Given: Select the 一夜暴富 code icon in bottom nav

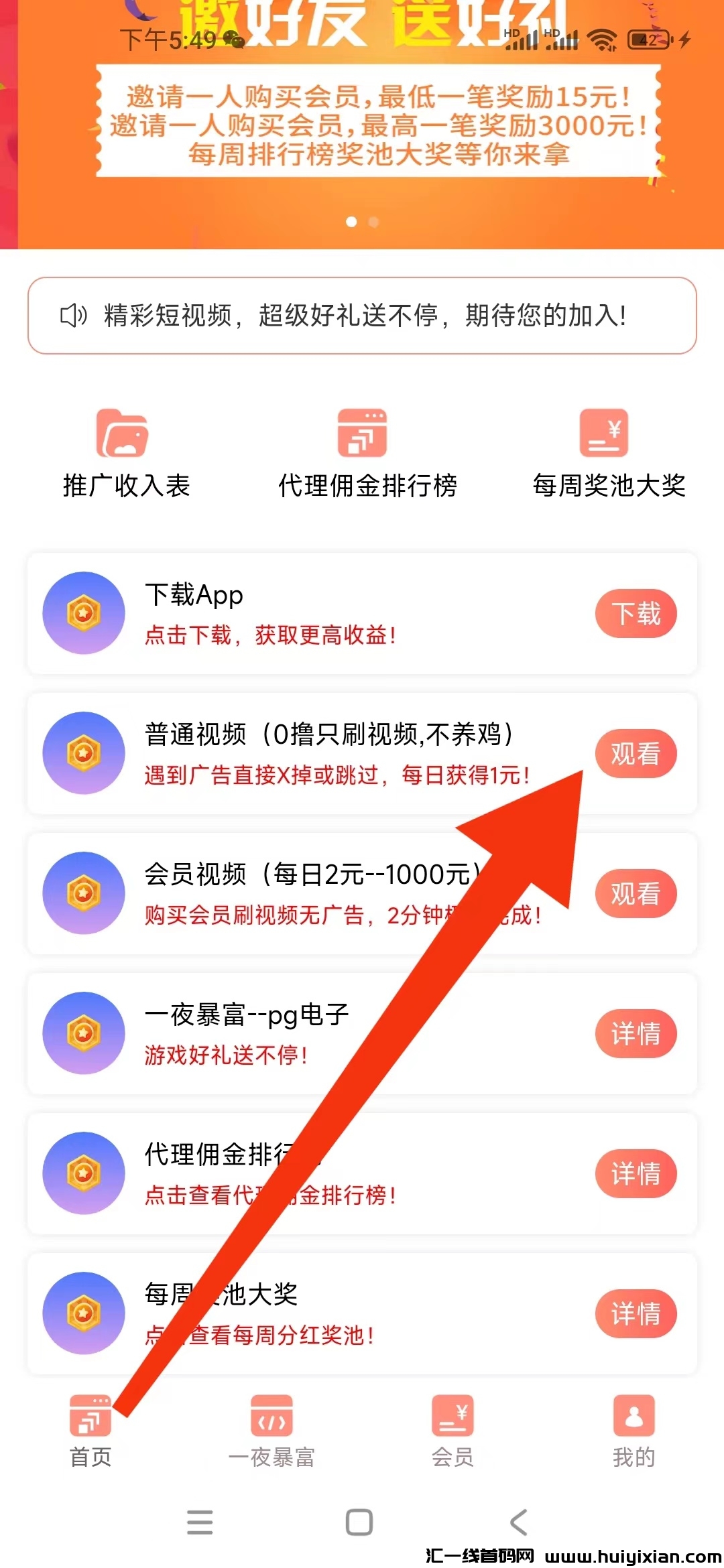Looking at the screenshot, I should pyautogui.click(x=272, y=1416).
